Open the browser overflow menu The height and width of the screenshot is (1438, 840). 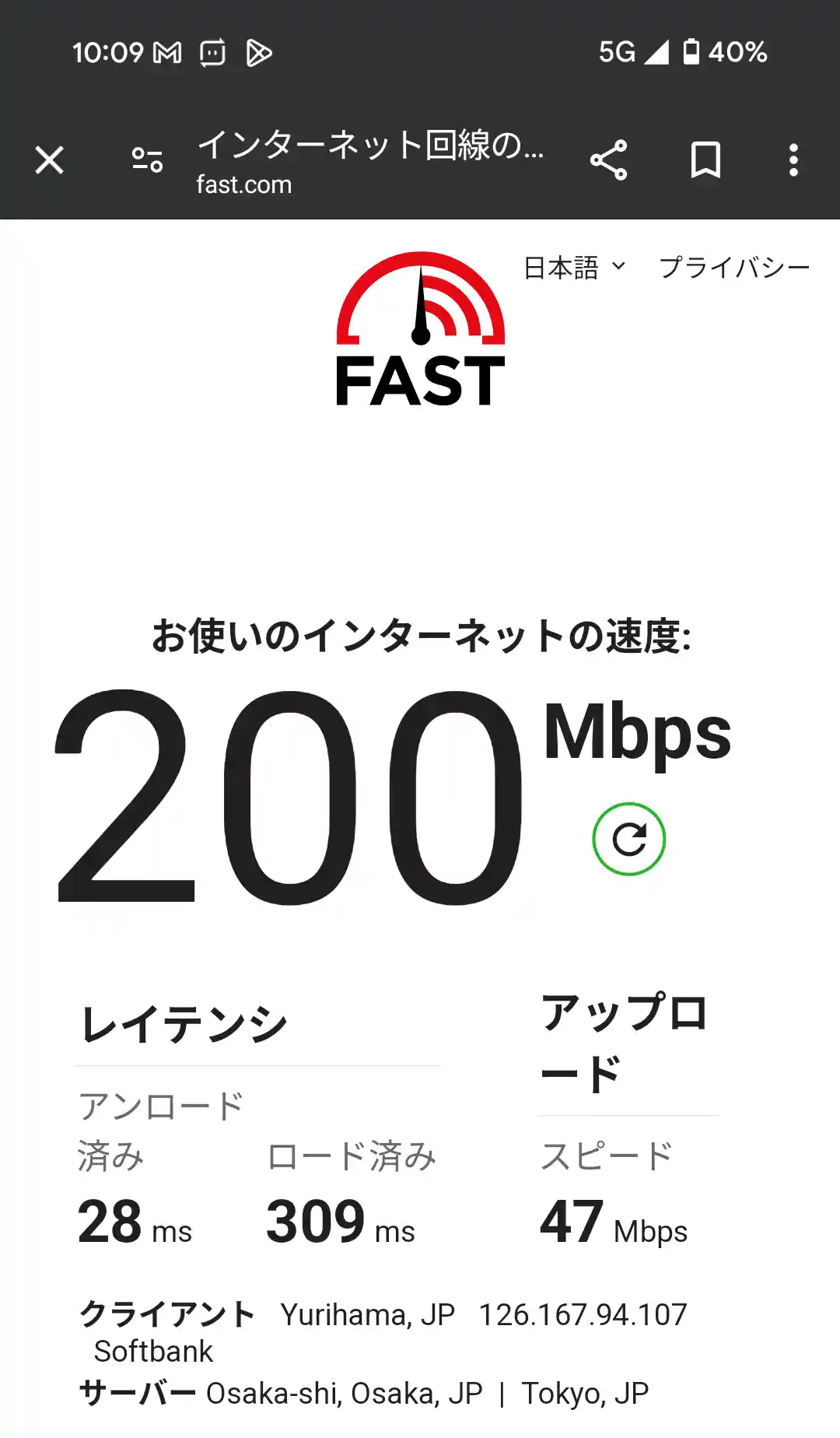click(793, 160)
